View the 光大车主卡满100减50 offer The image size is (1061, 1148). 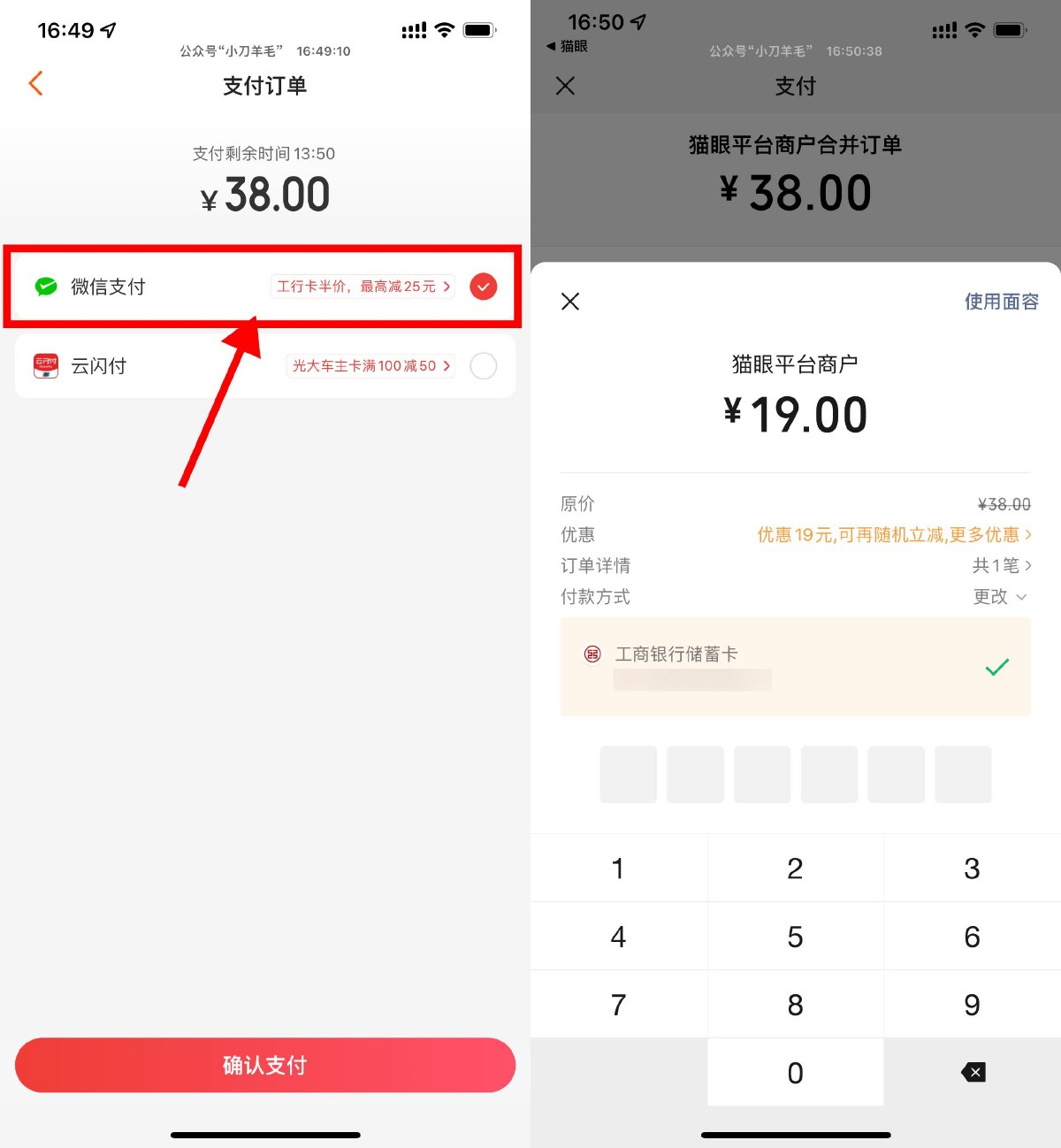pyautogui.click(x=370, y=365)
